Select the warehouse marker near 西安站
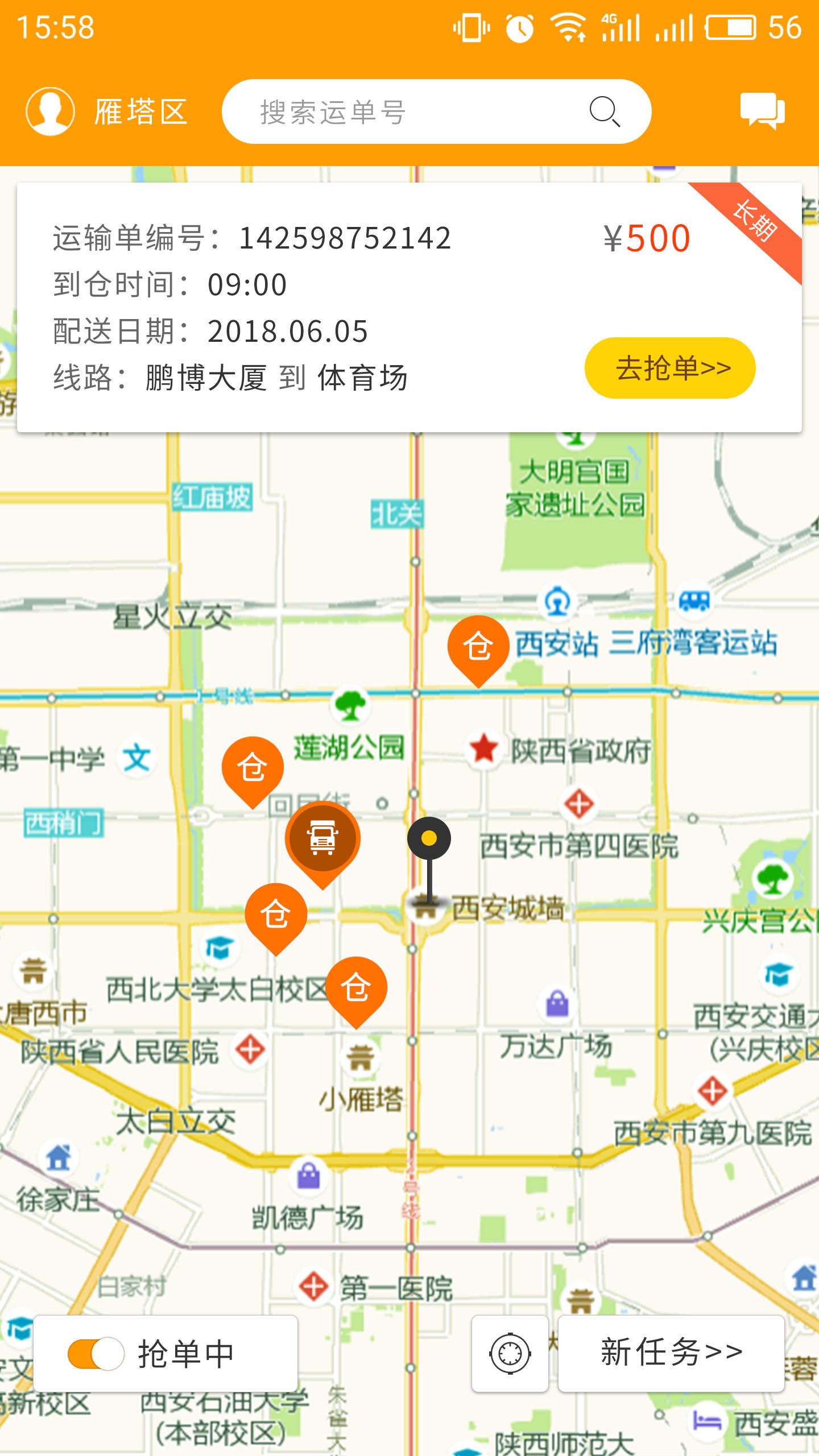The height and width of the screenshot is (1456, 819). pos(478,646)
